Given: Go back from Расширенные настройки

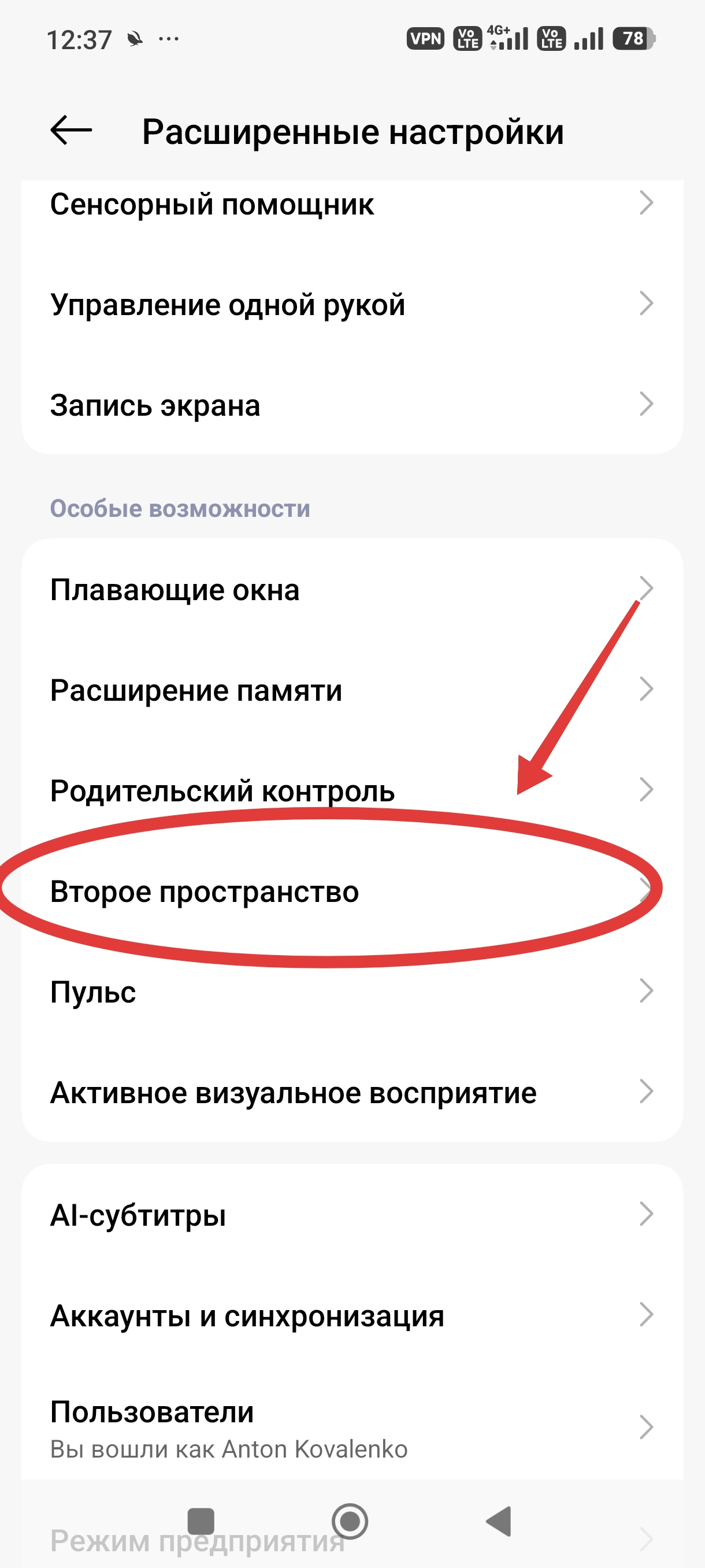Looking at the screenshot, I should [71, 130].
